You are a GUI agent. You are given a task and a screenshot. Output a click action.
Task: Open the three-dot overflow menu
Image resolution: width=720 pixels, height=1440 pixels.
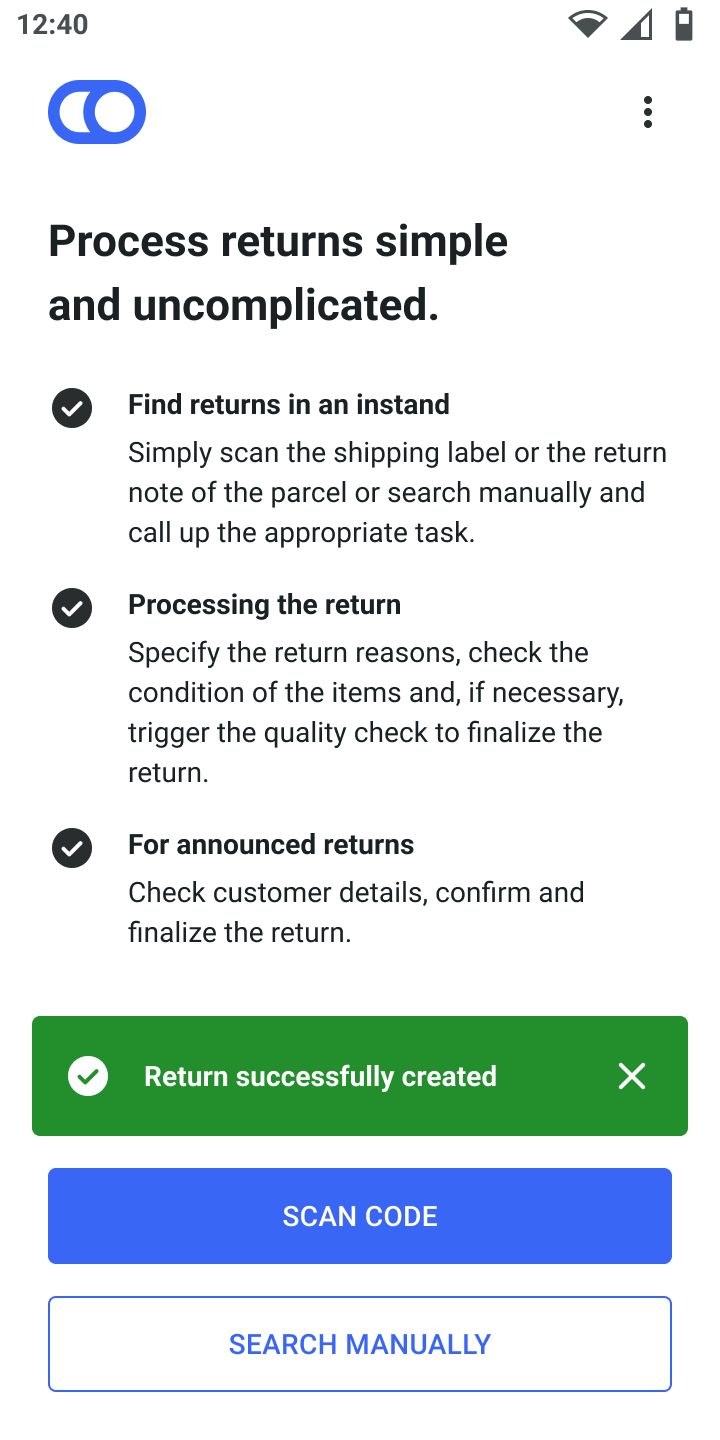(648, 112)
